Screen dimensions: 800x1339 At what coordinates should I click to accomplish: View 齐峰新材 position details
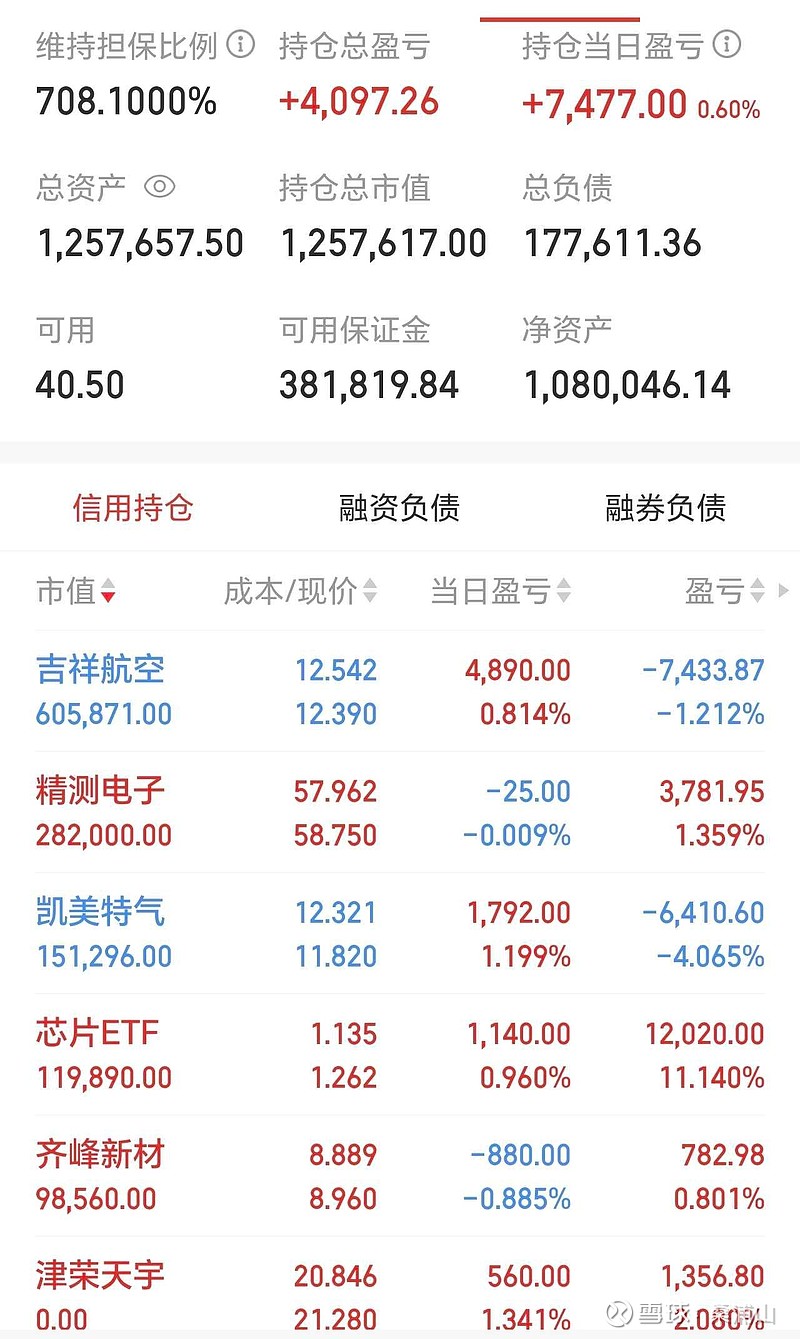400,1176
